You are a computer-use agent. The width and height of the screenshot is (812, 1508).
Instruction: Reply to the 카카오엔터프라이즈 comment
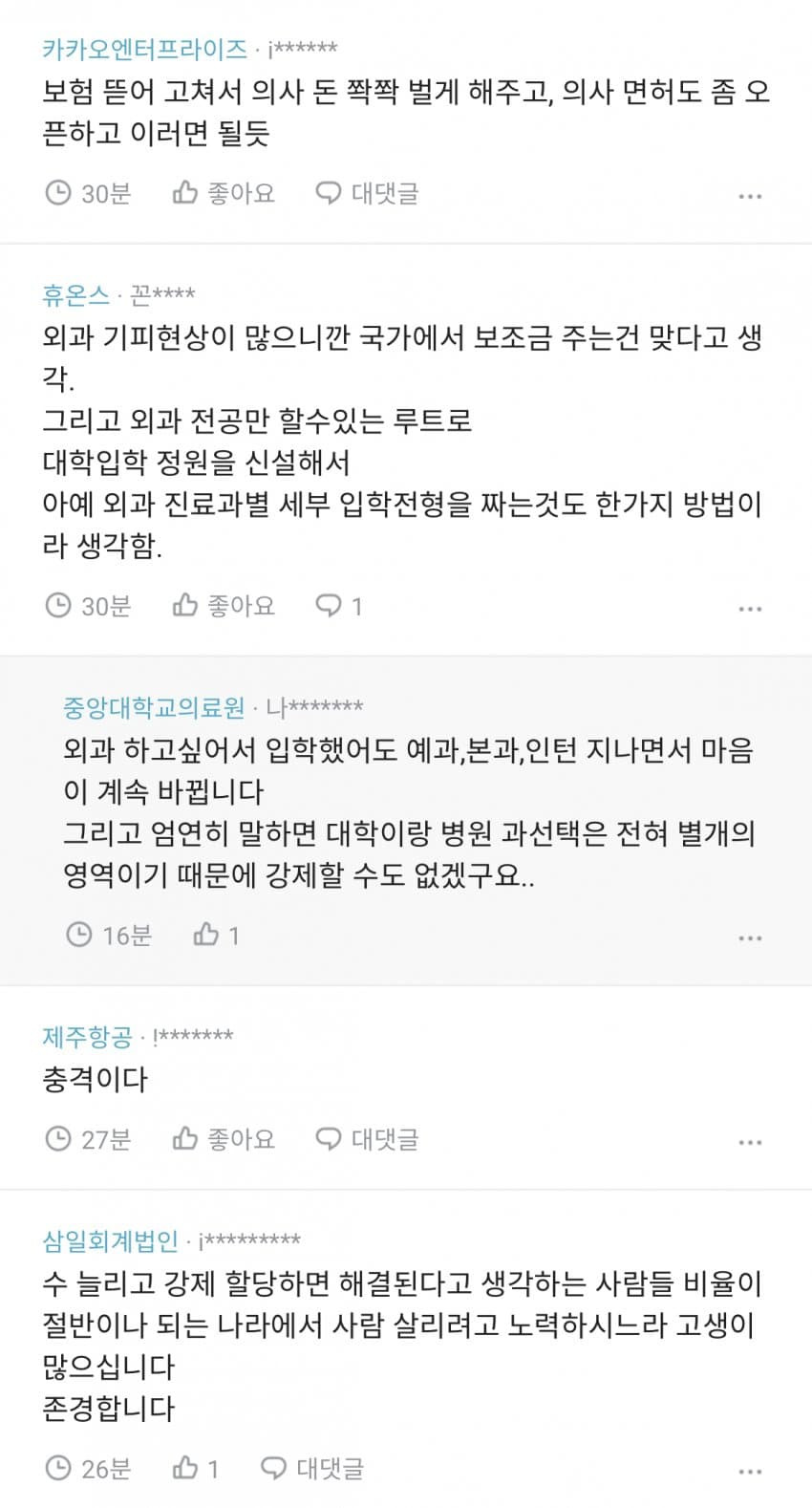coord(367,194)
